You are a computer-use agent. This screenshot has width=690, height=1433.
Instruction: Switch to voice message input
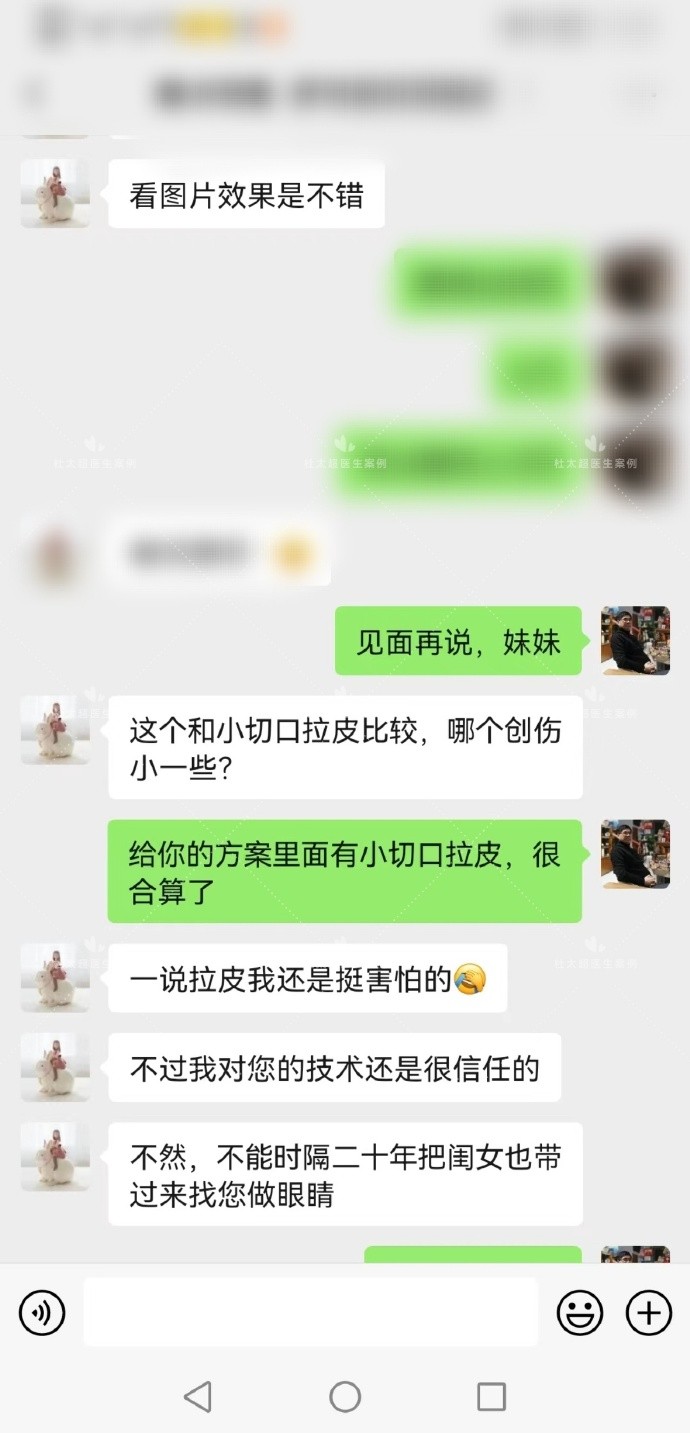pos(42,1312)
